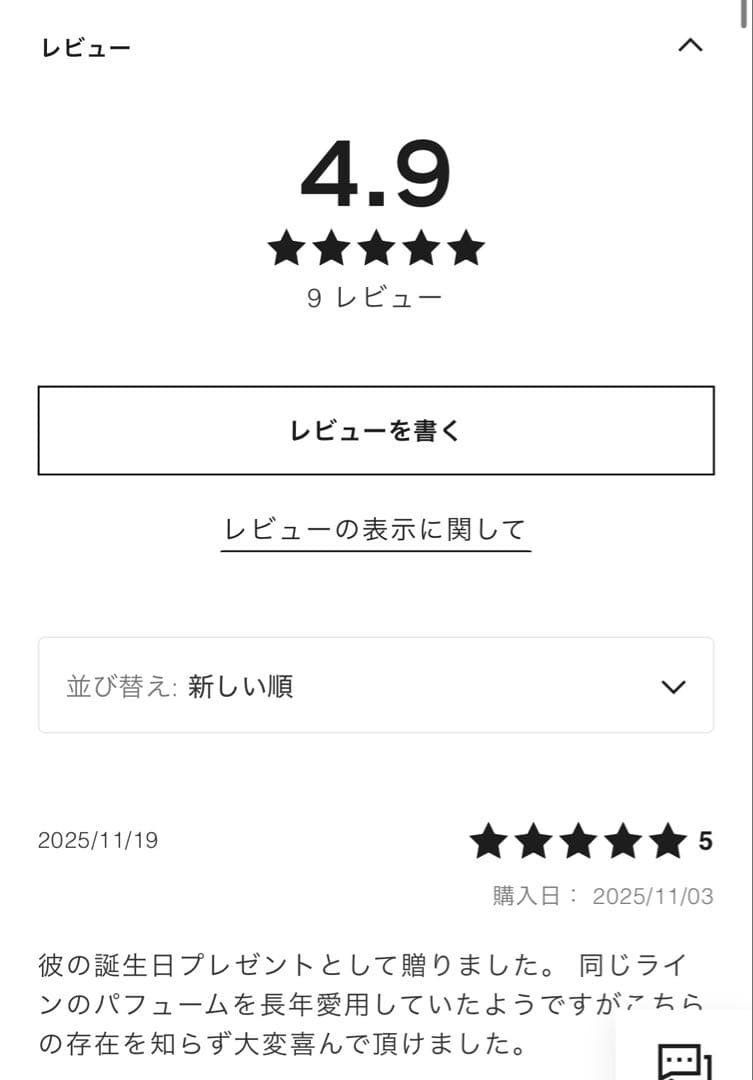Open the 並び替え sort dropdown
Image resolution: width=753 pixels, height=1080 pixels.
tap(376, 686)
